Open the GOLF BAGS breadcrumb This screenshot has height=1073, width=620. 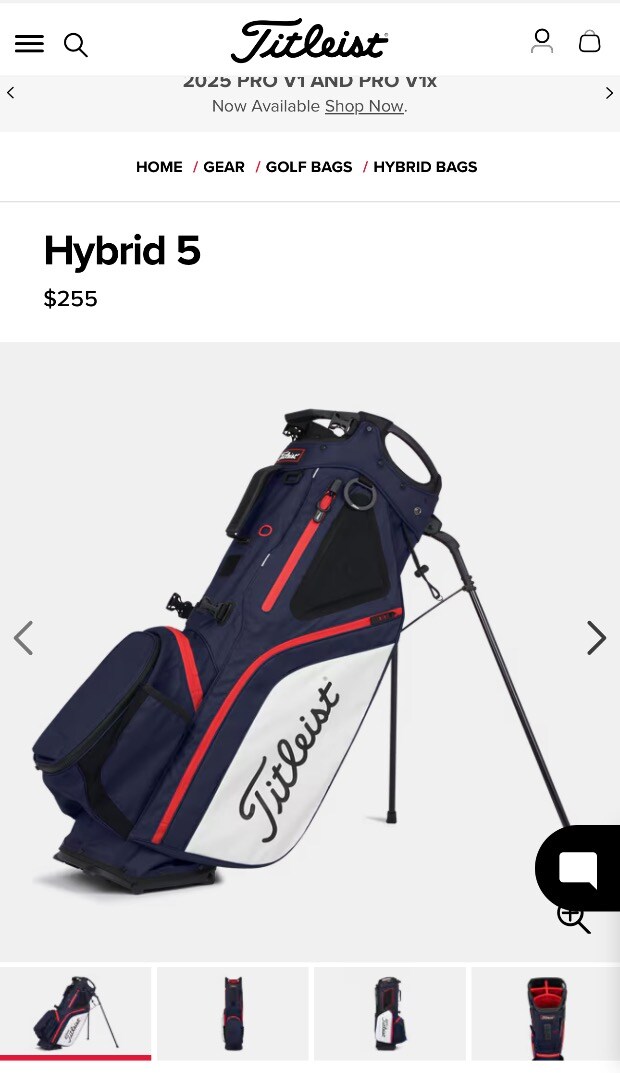pos(309,167)
